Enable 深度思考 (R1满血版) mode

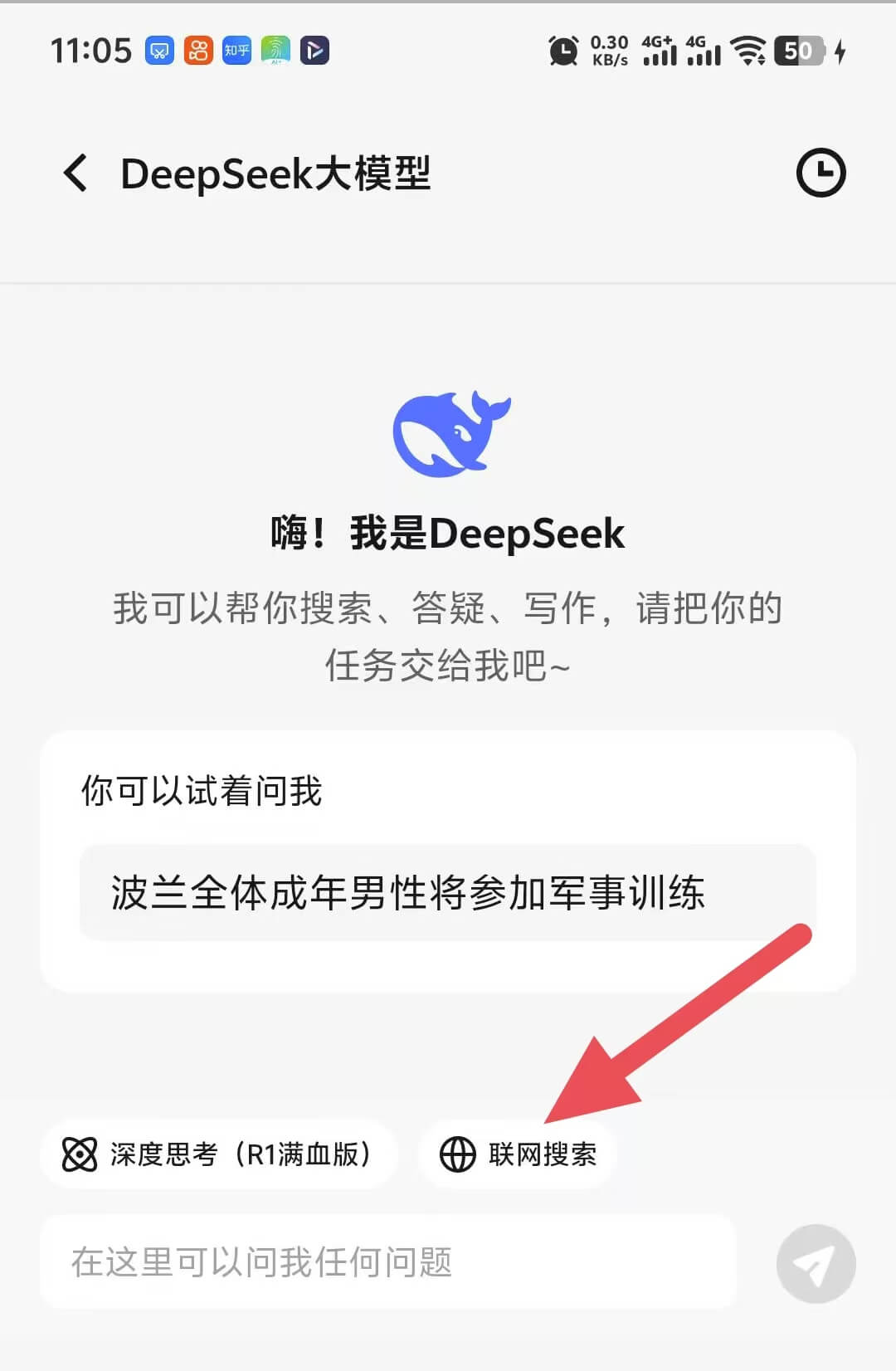pyautogui.click(x=219, y=1154)
